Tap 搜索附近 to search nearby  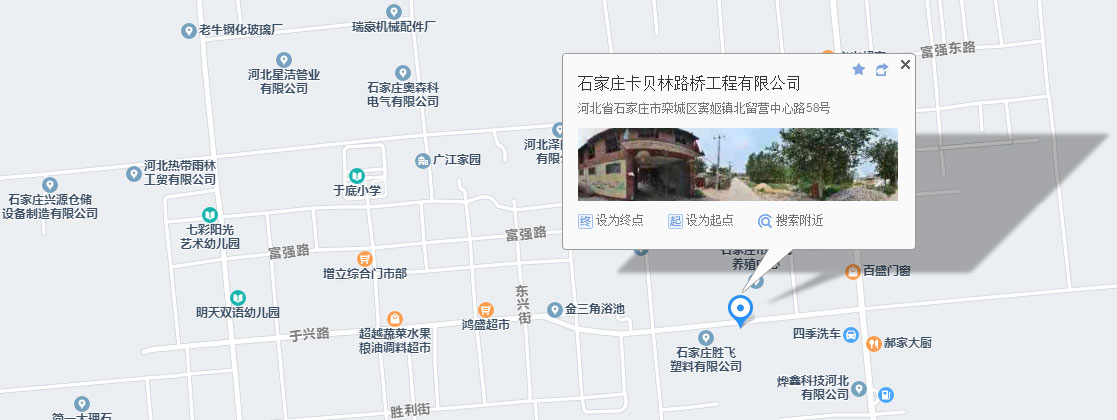790,221
